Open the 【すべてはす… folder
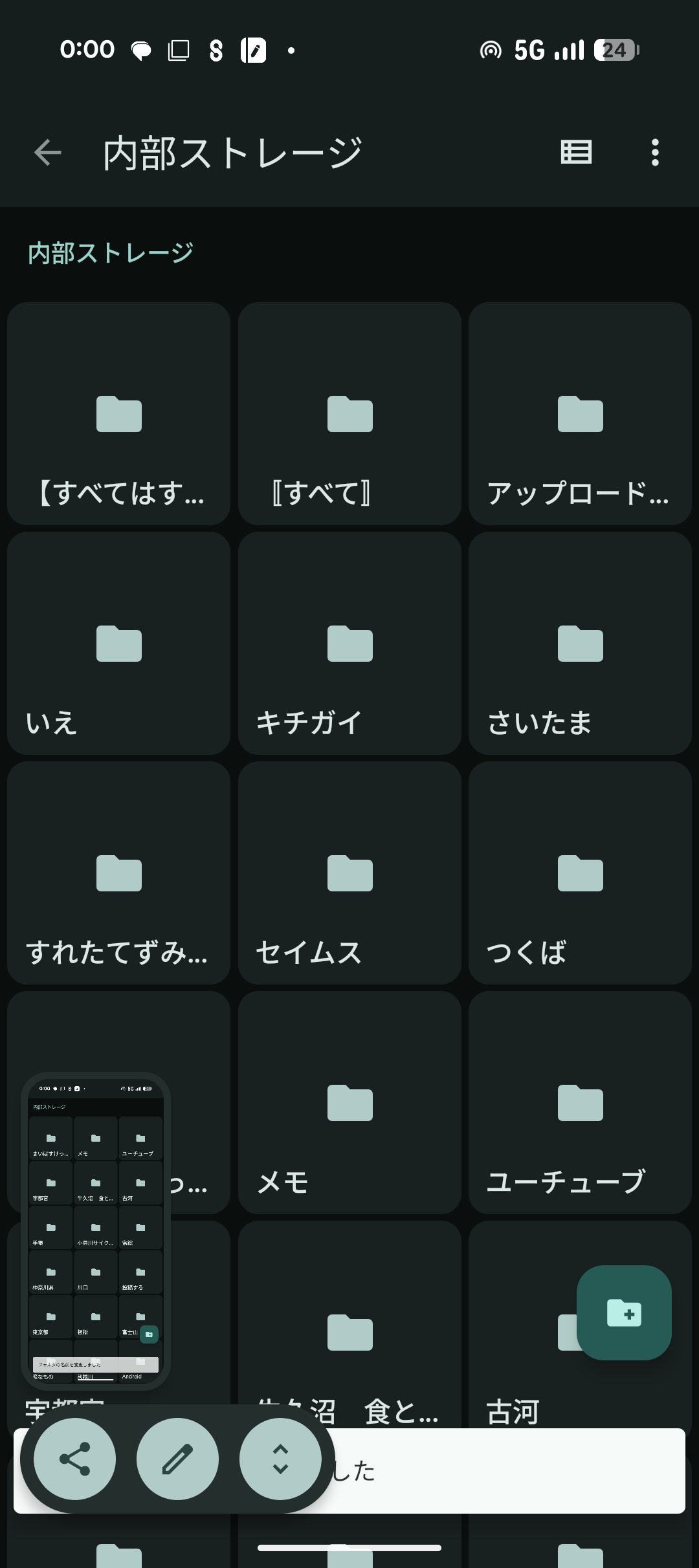The height and width of the screenshot is (1568, 699). [x=119, y=414]
